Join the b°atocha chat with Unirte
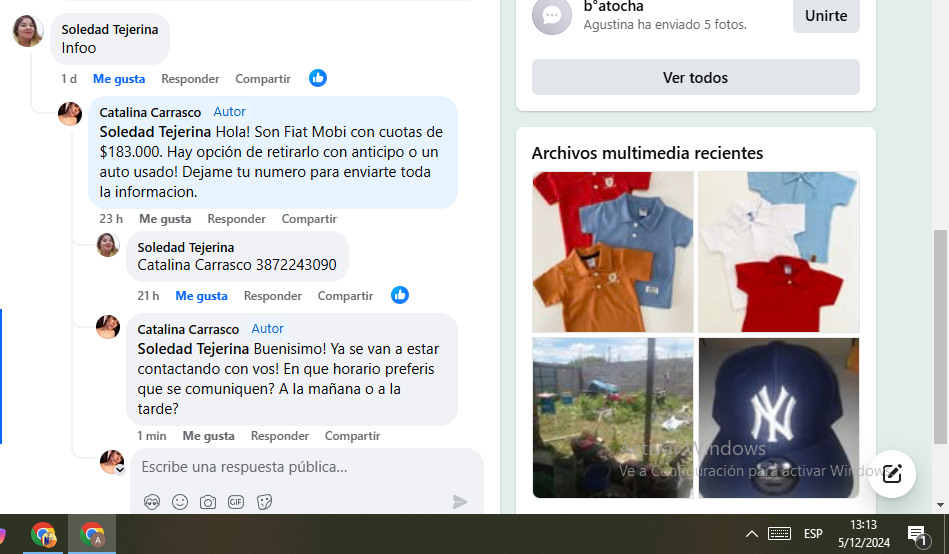 pyautogui.click(x=826, y=16)
